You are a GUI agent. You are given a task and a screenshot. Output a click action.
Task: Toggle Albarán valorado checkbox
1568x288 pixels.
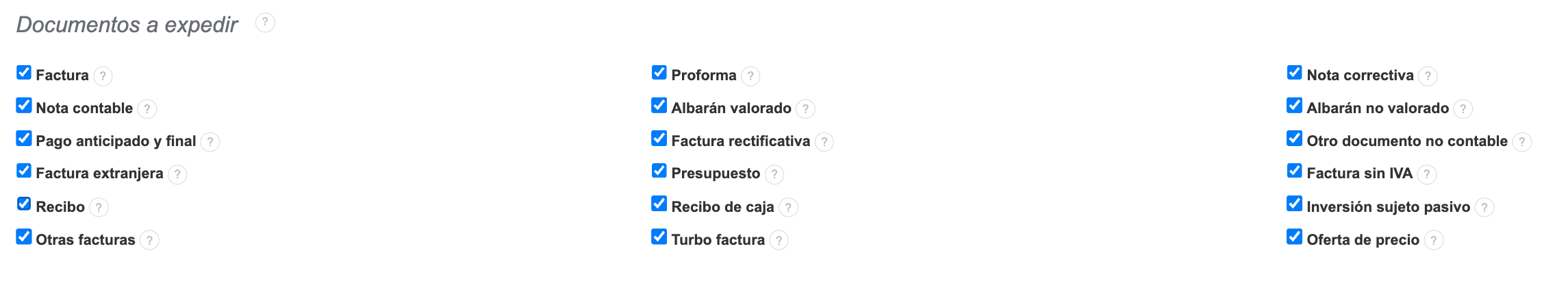tap(659, 106)
